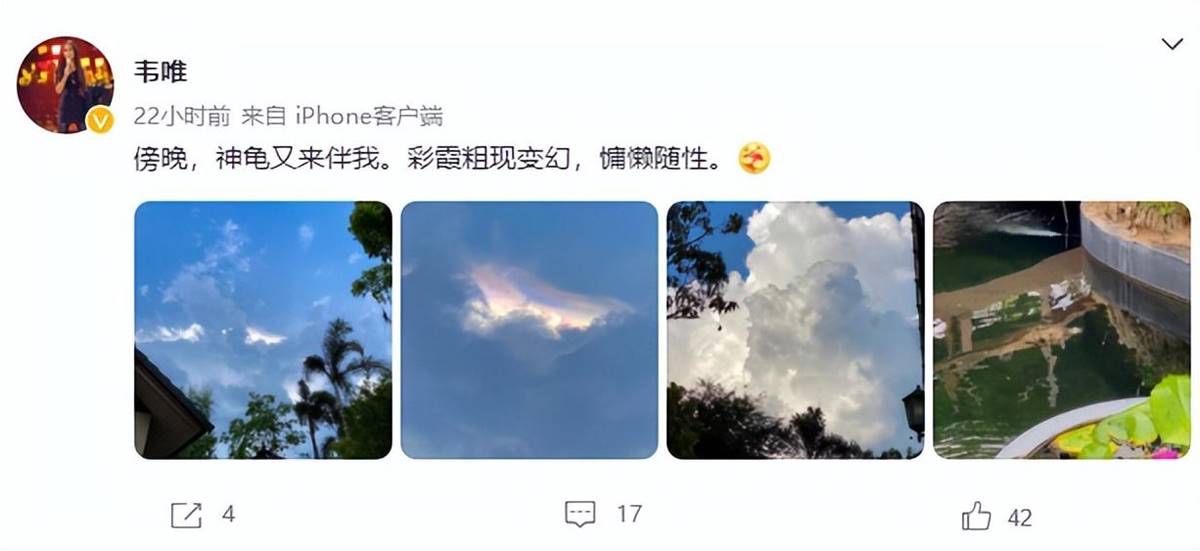This screenshot has width=1200, height=551.
Task: Expand the post options chevron
Action: [x=1171, y=44]
